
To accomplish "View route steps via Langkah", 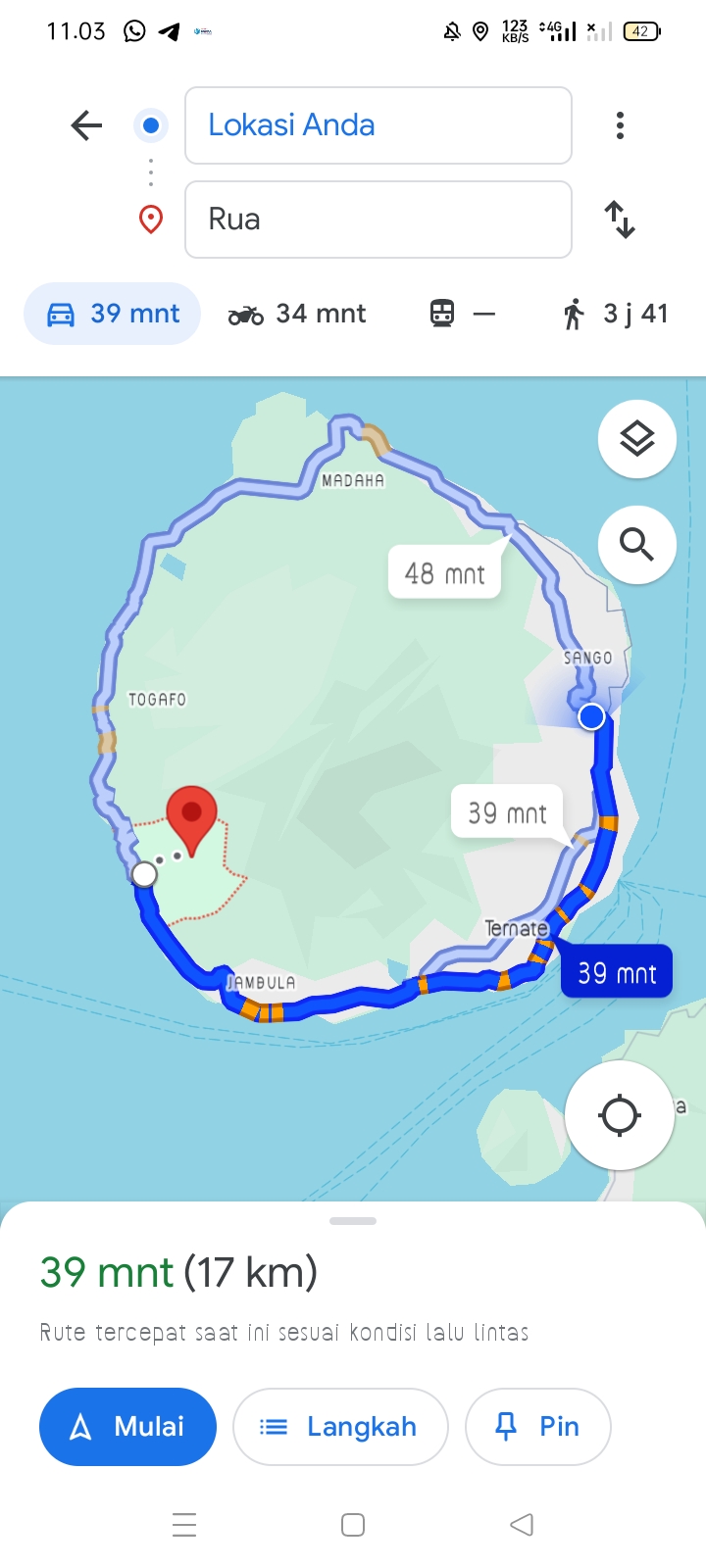I will pos(340,1427).
